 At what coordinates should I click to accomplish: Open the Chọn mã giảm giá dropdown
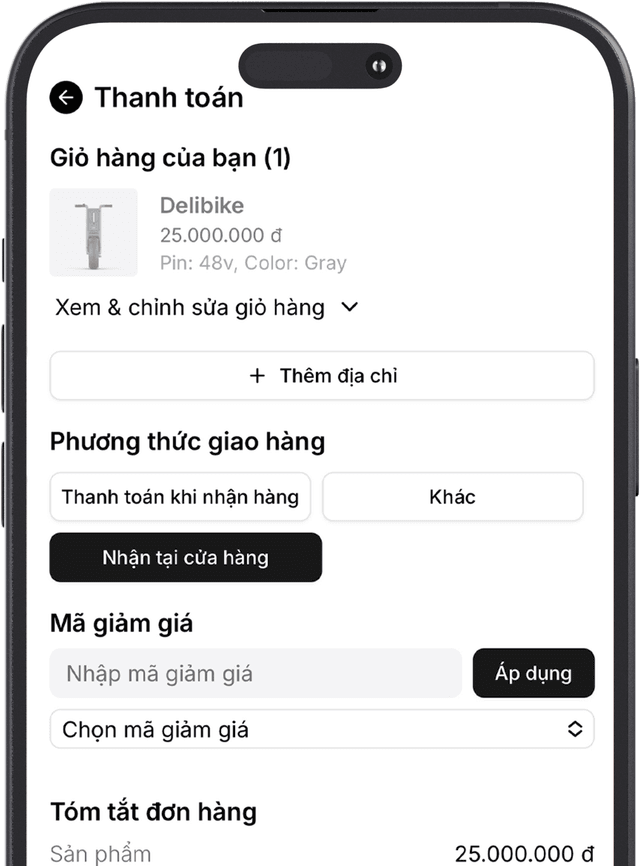[x=322, y=729]
